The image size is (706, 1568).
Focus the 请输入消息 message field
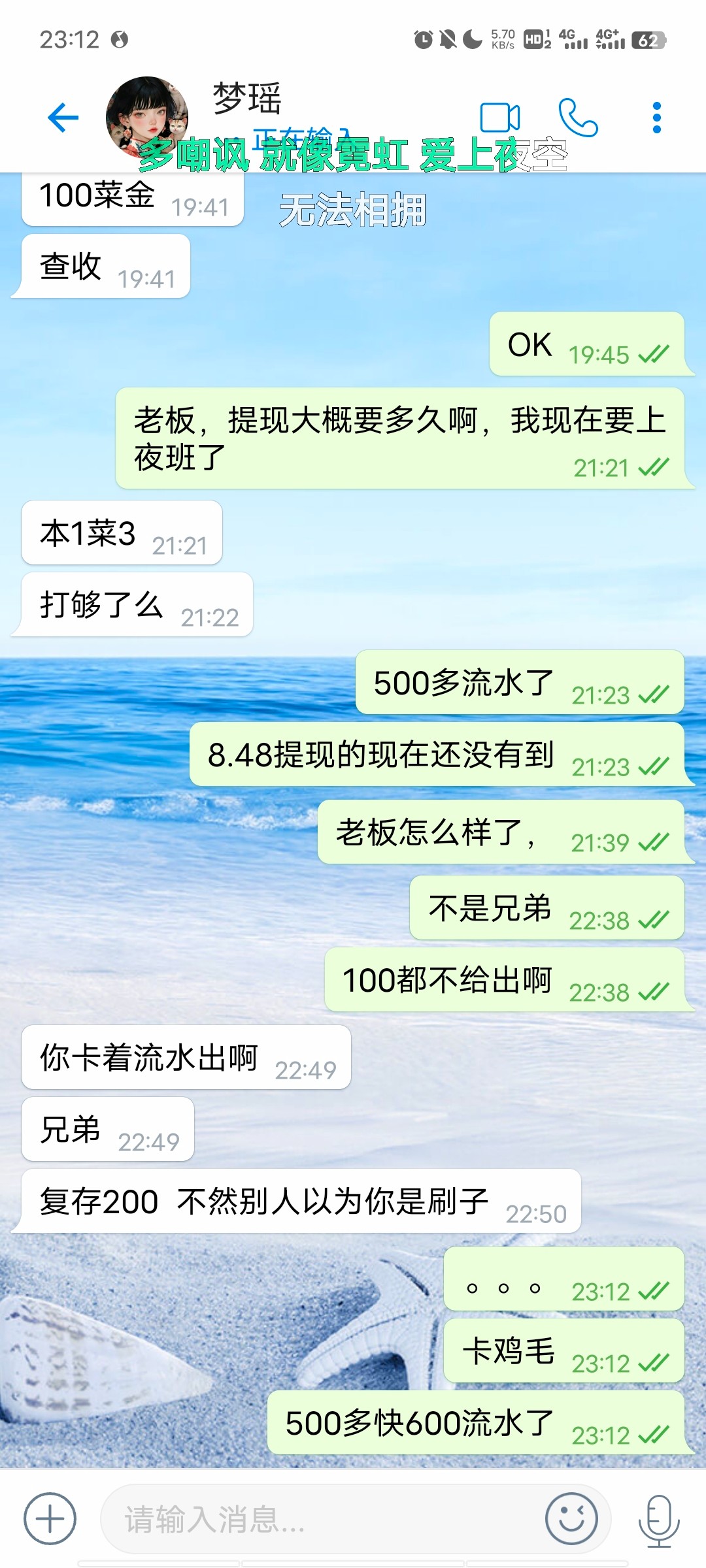tap(320, 1519)
